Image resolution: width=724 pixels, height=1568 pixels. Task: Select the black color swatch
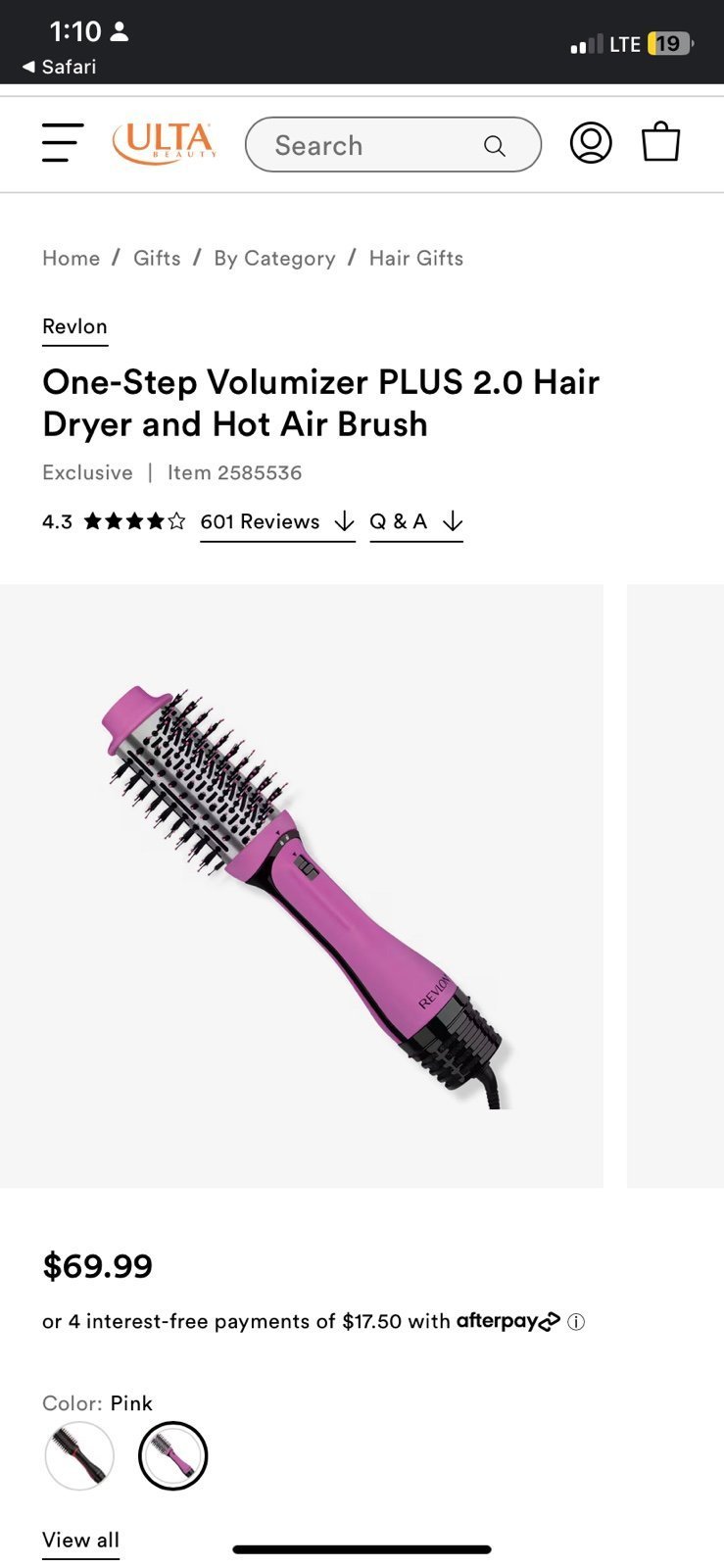coord(79,1455)
